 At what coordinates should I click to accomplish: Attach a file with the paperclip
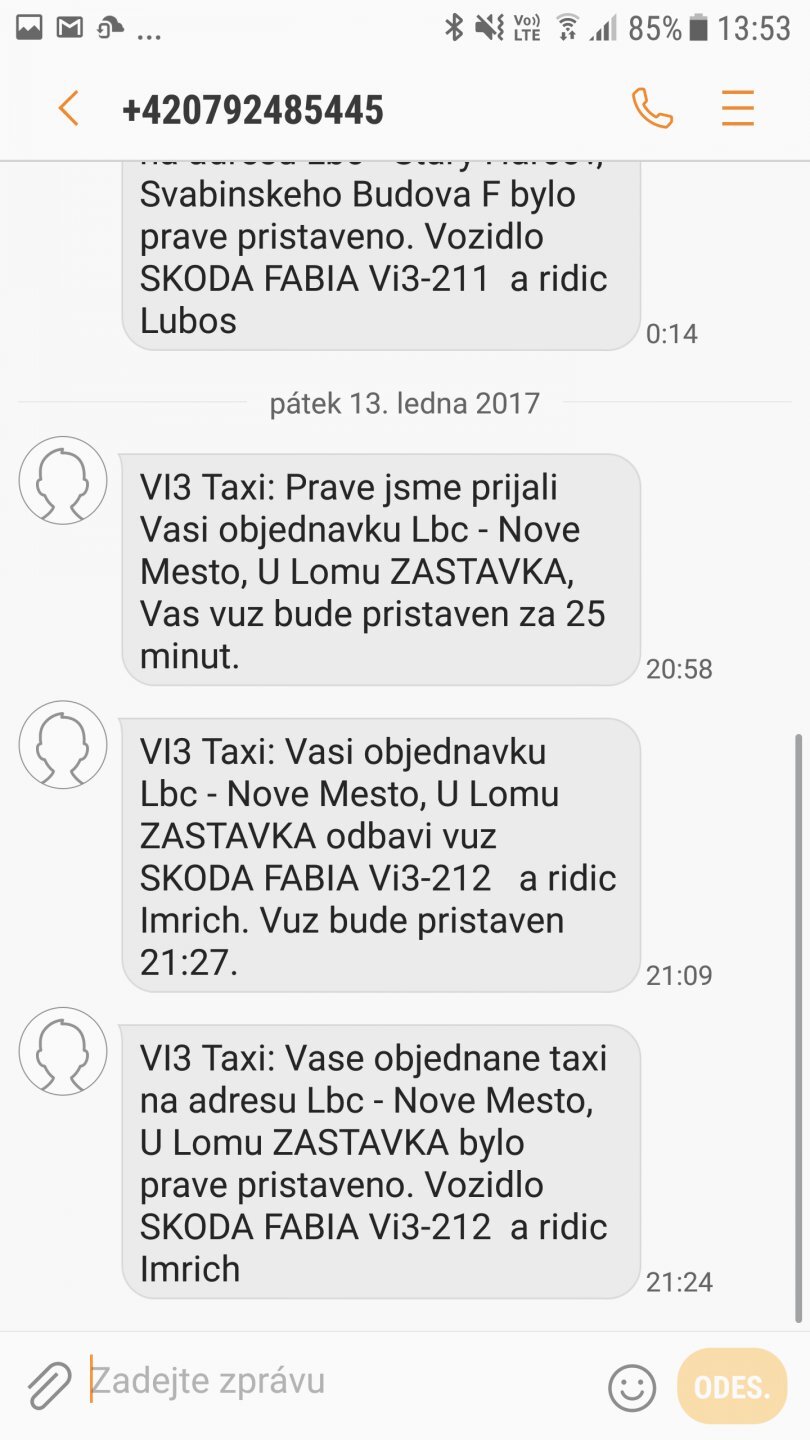point(48,1385)
